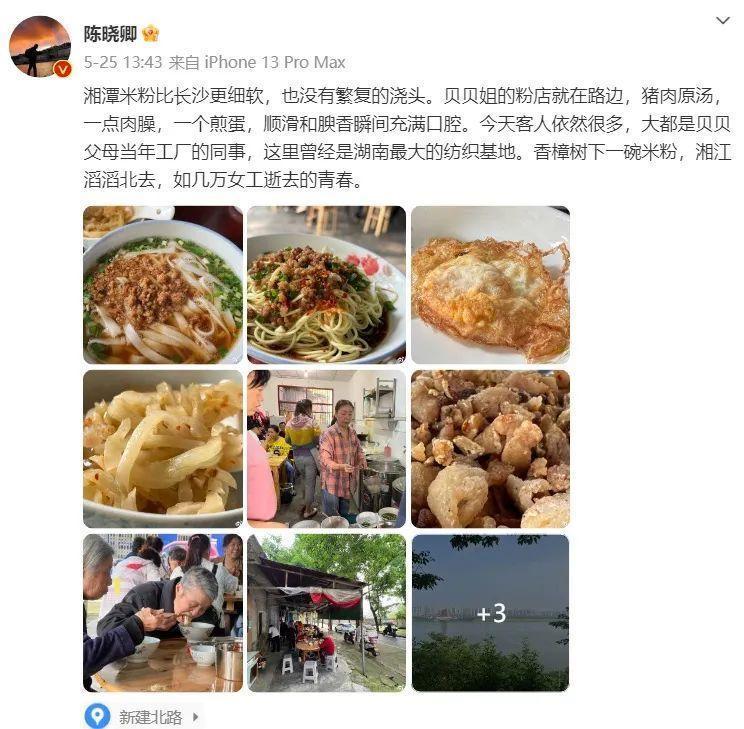Open the pickled vegetable photo
This screenshot has width=744, height=729.
point(163,448)
